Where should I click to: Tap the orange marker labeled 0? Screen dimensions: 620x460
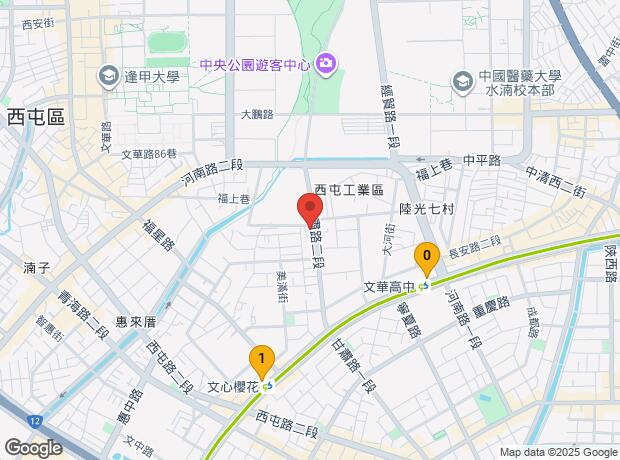[427, 259]
